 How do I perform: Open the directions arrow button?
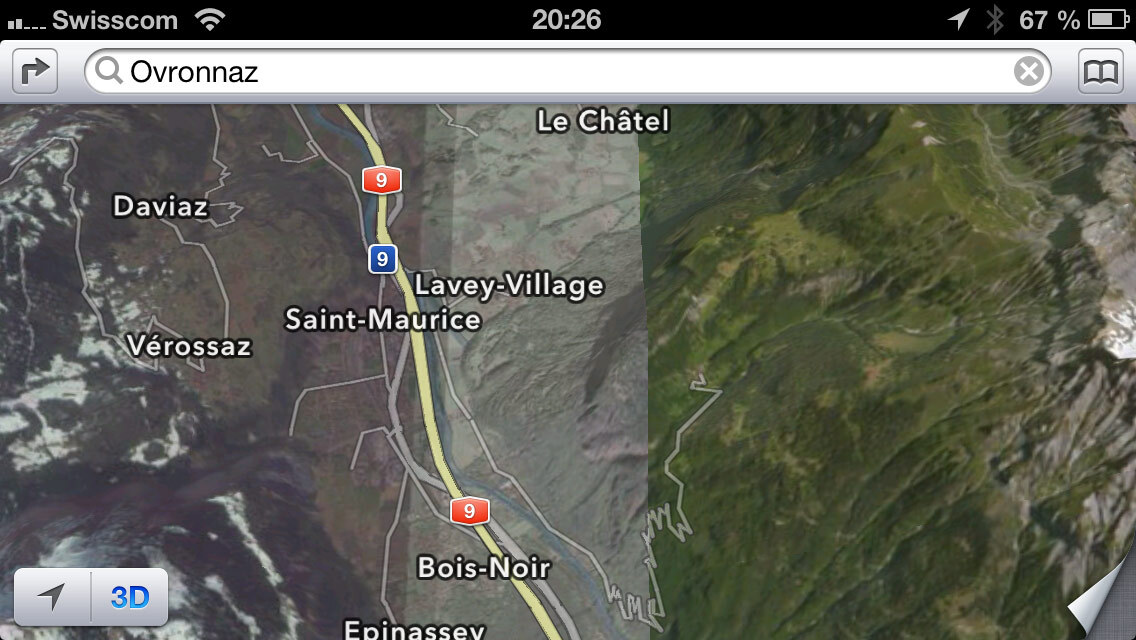click(35, 72)
